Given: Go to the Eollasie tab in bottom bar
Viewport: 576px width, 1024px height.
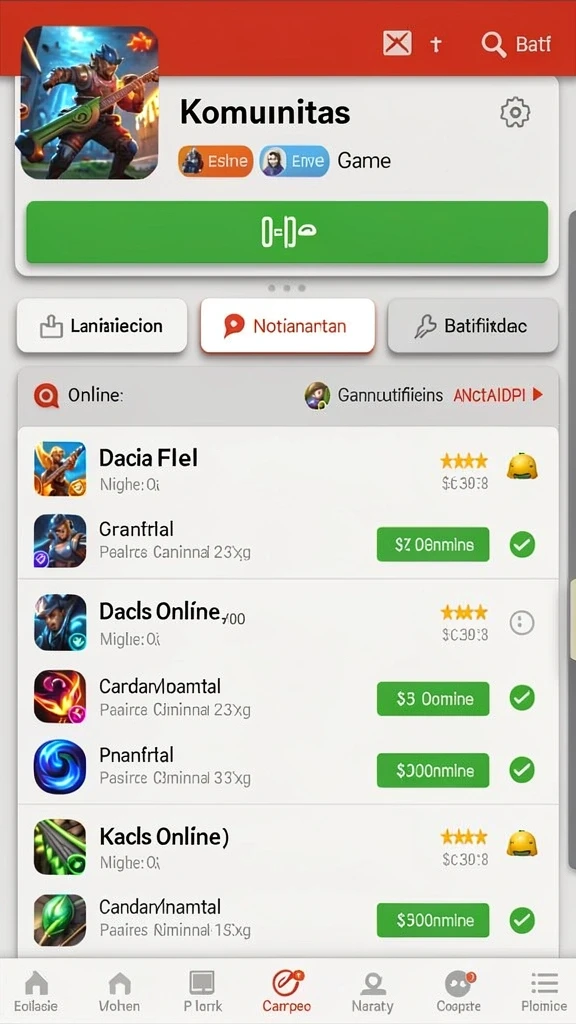Looking at the screenshot, I should [36, 991].
